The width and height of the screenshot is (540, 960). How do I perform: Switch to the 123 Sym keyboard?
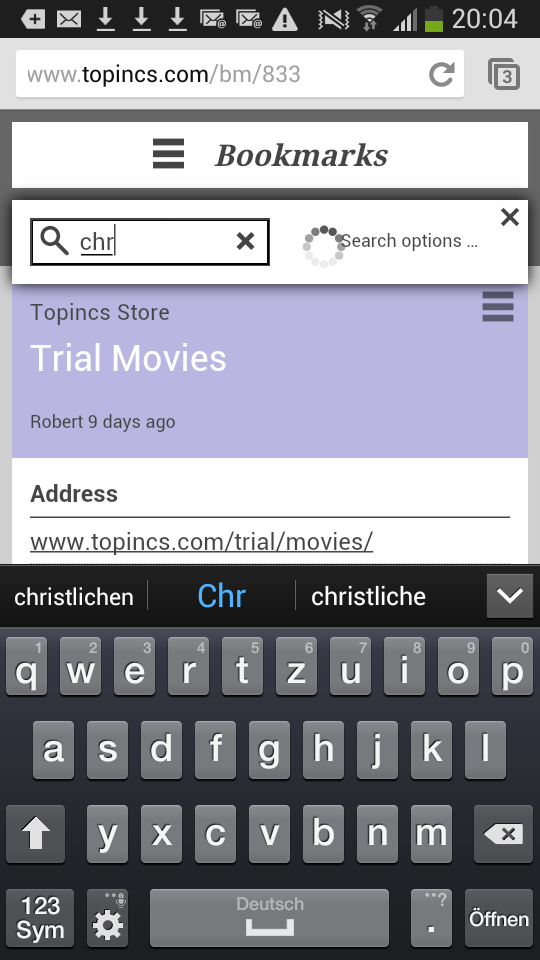click(x=40, y=918)
